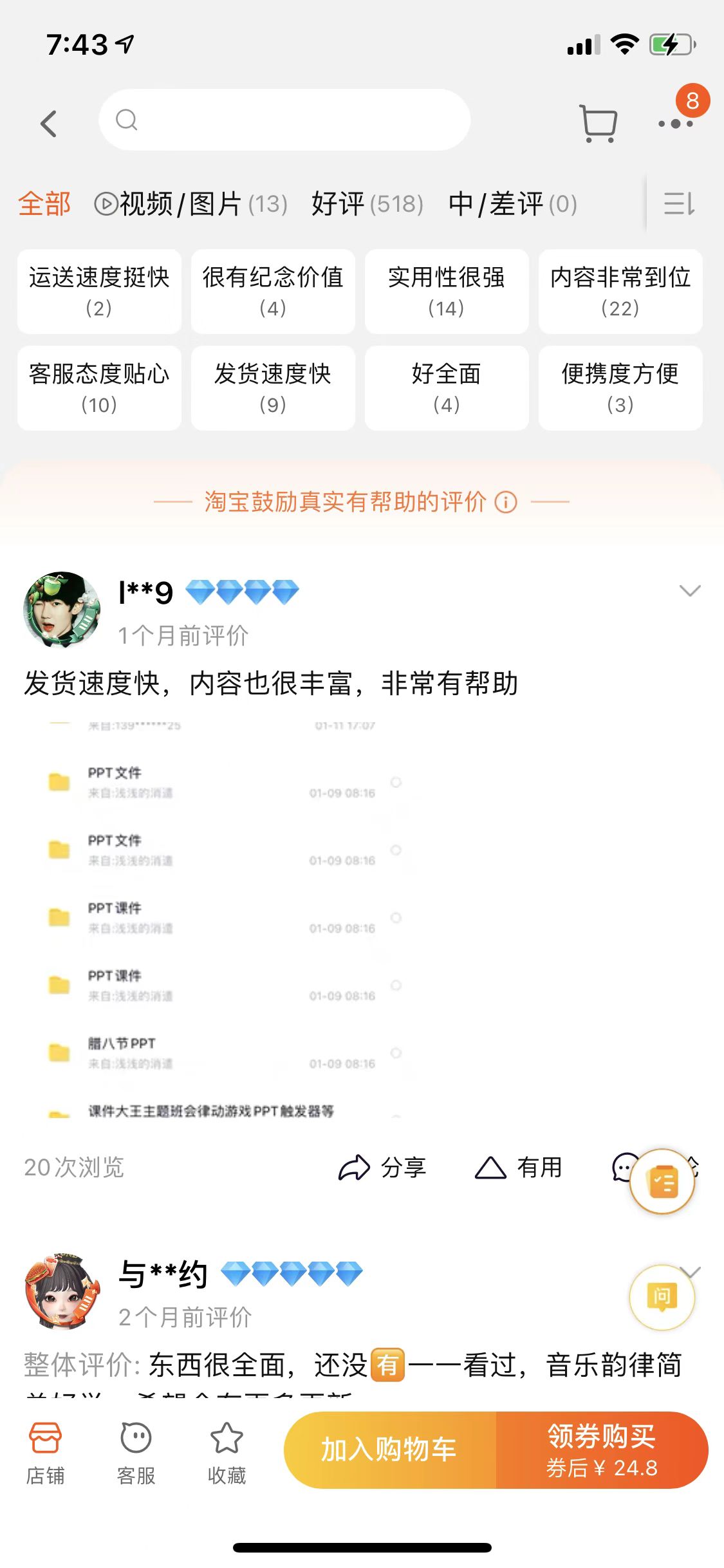Open the info icon beside 淘宝鼓励真实有帮助的评价
Image resolution: width=724 pixels, height=1568 pixels.
click(x=506, y=502)
